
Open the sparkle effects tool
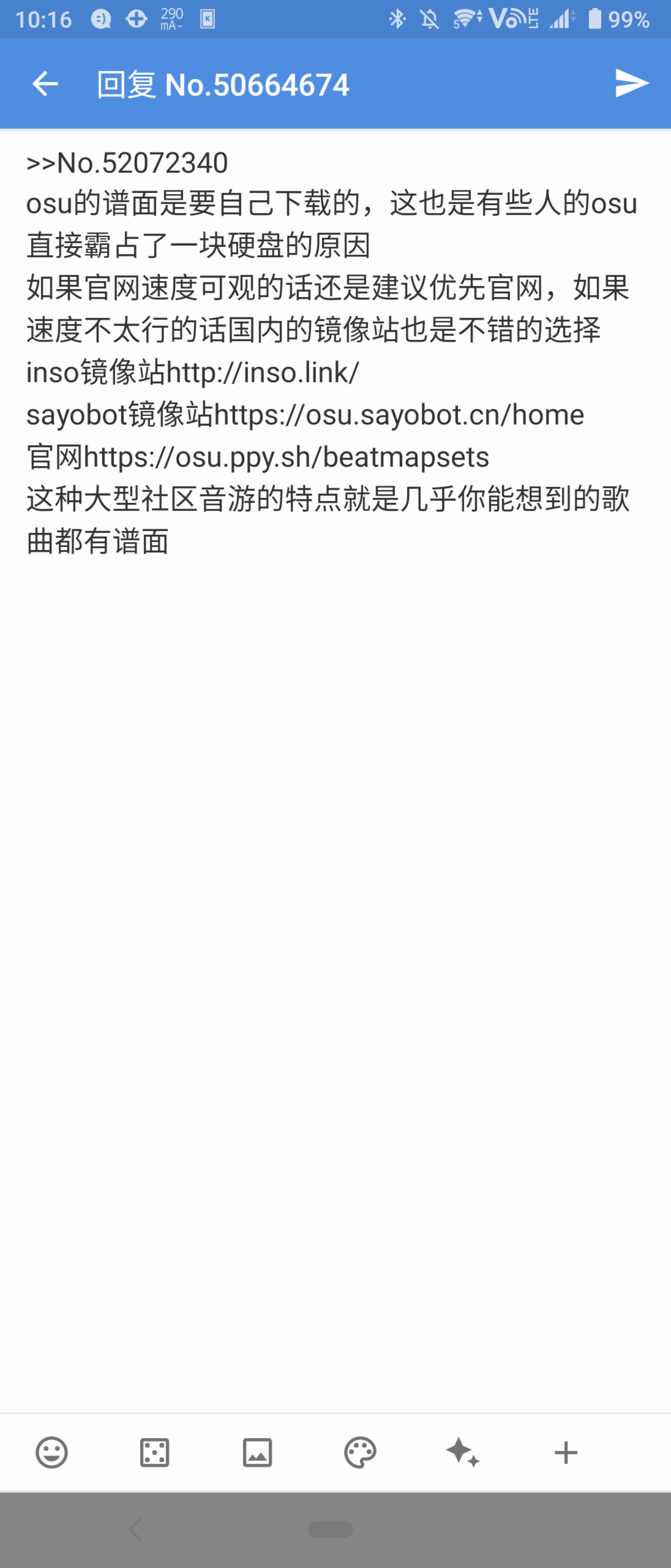[463, 1453]
